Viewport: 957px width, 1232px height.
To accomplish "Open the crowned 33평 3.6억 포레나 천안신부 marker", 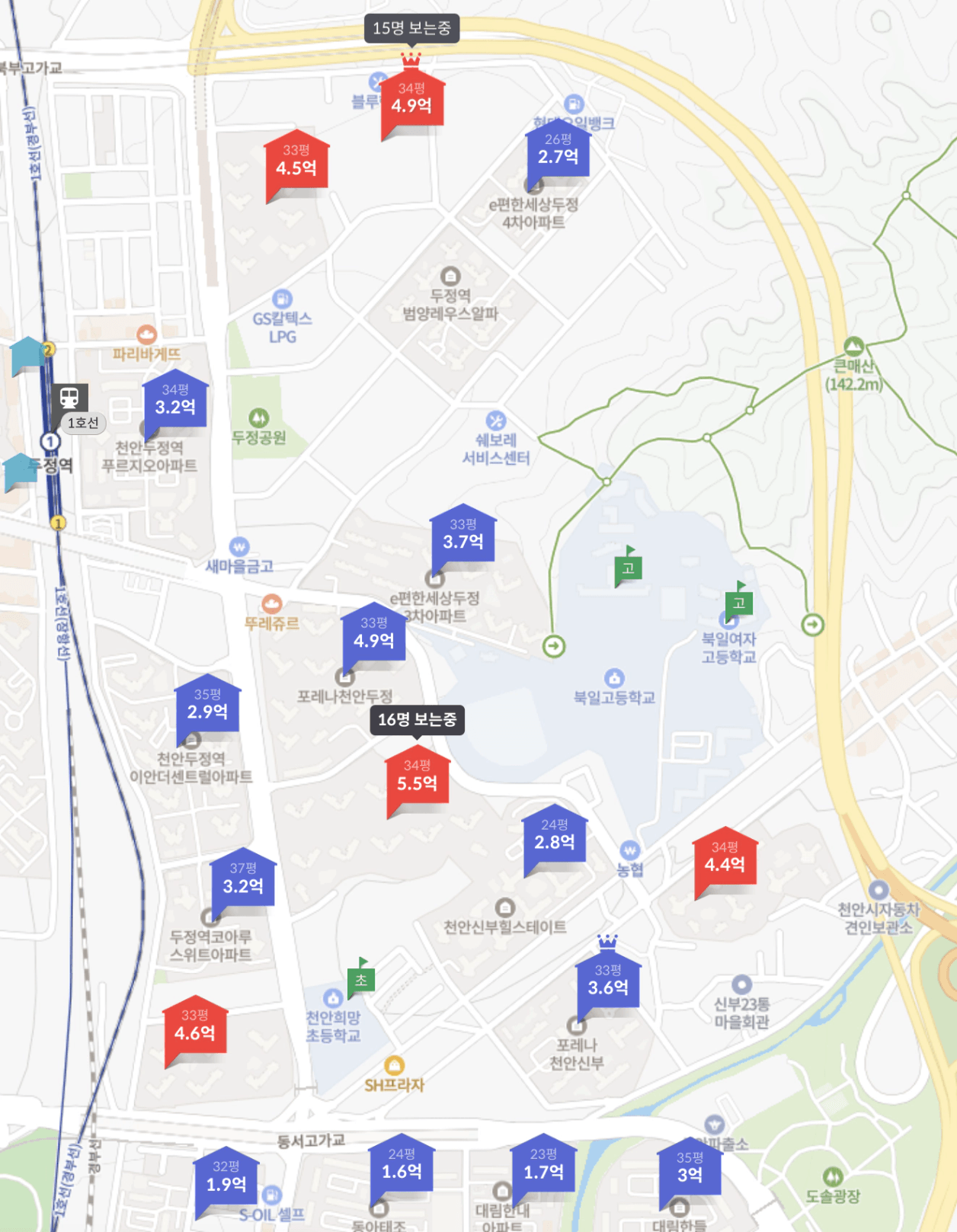I will coord(608,982).
